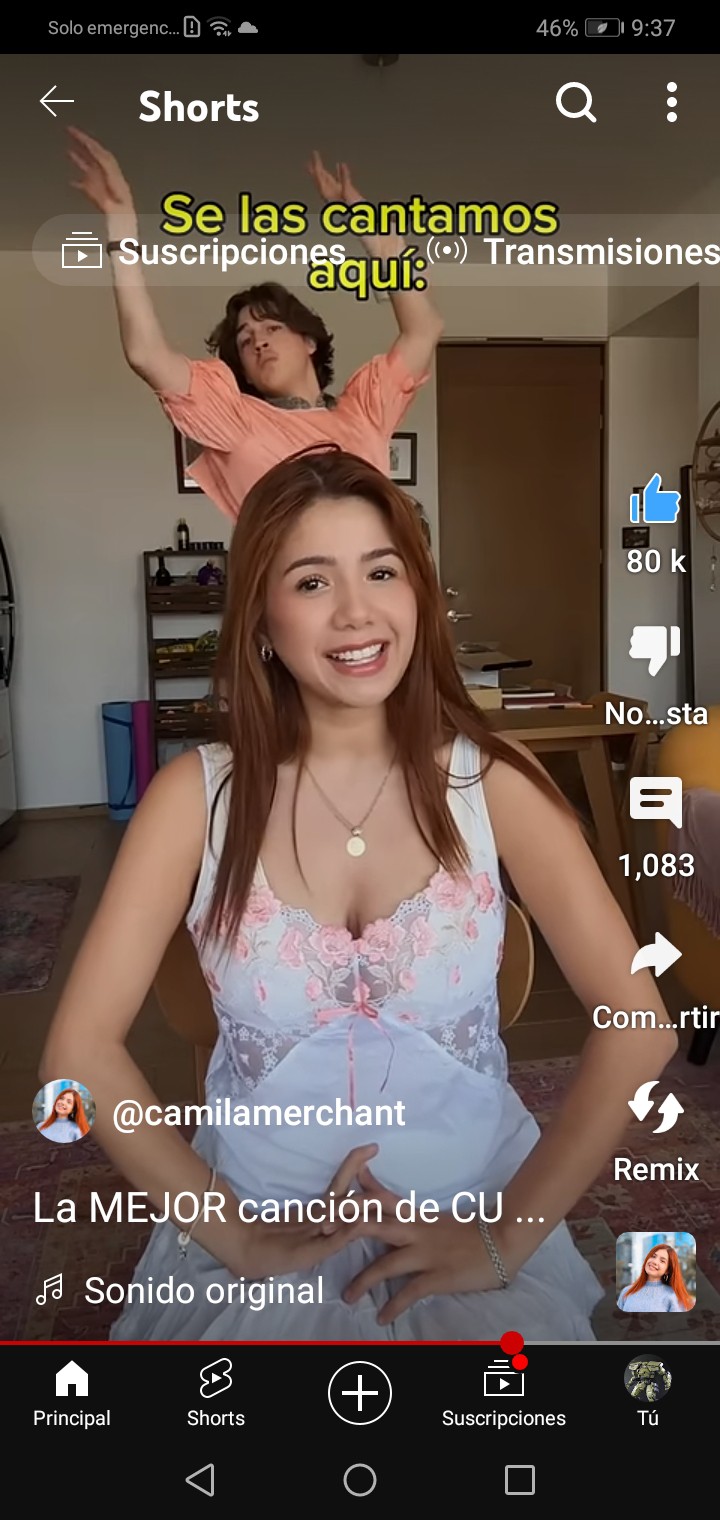Open the comments with 1,083 replies

(656, 805)
